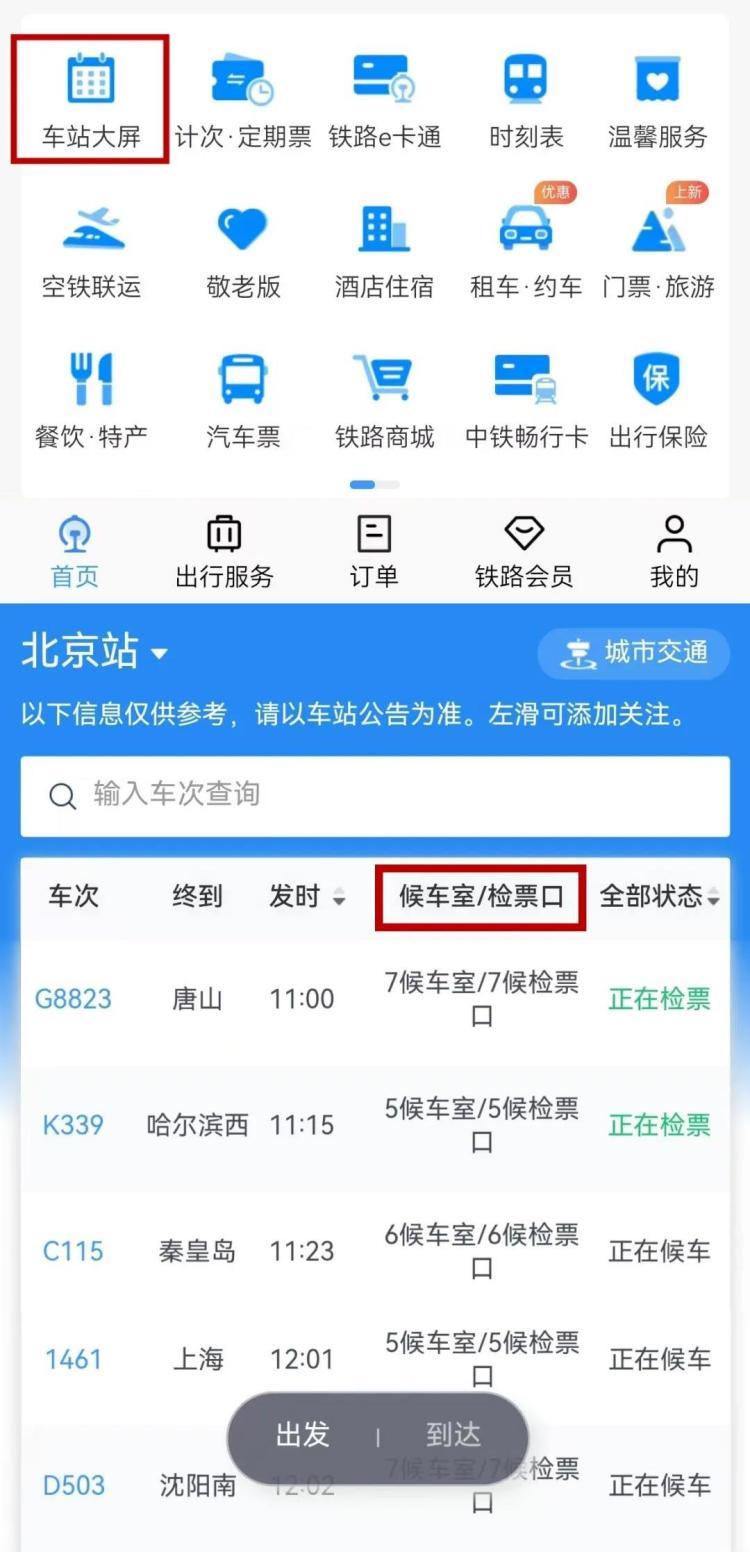Open the 敬老版 elderly mode icon
Image resolution: width=750 pixels, height=1552 pixels.
(242, 245)
